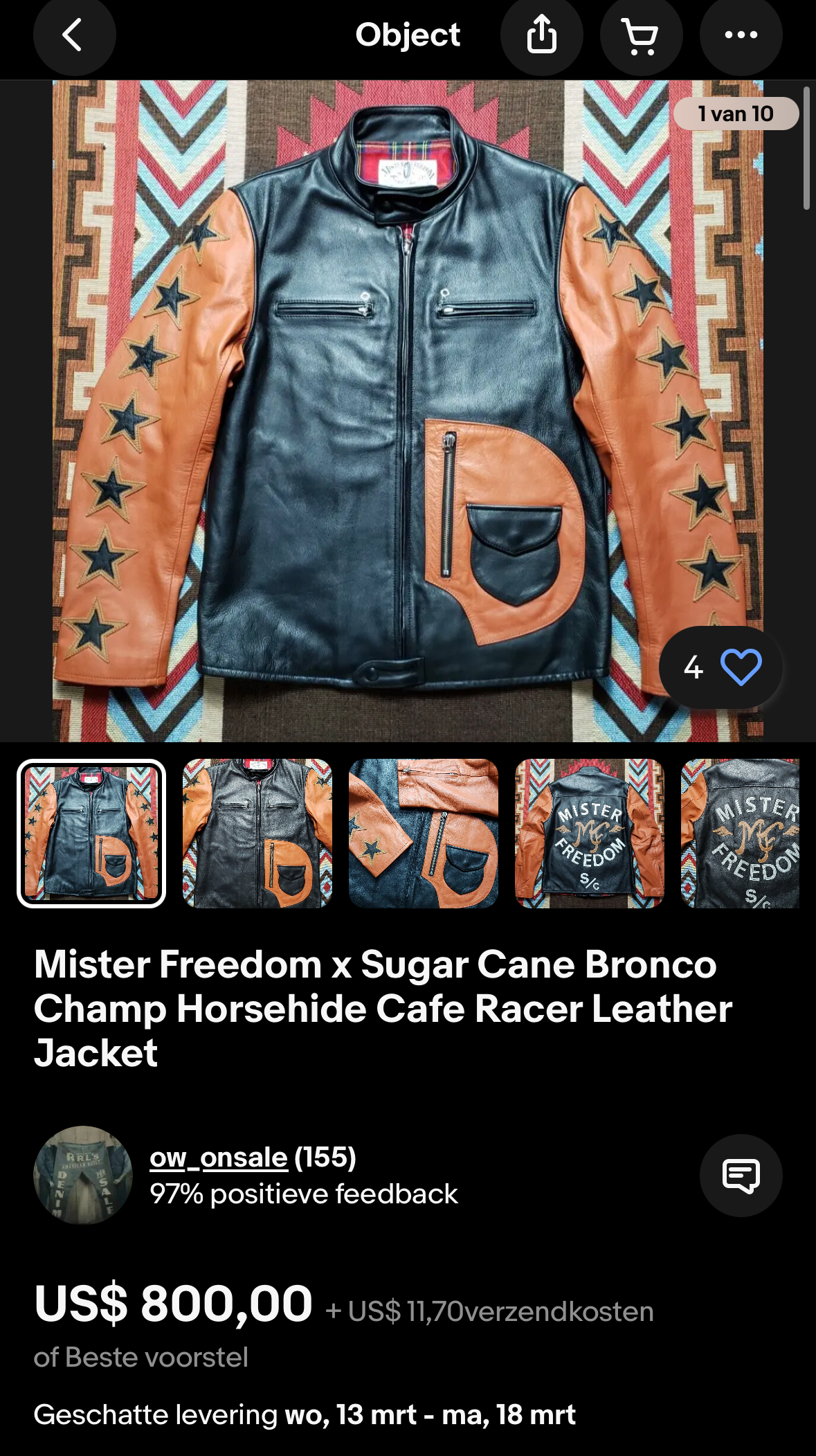816x1456 pixels.
Task: Open the three-dot overflow menu
Action: coord(741,35)
